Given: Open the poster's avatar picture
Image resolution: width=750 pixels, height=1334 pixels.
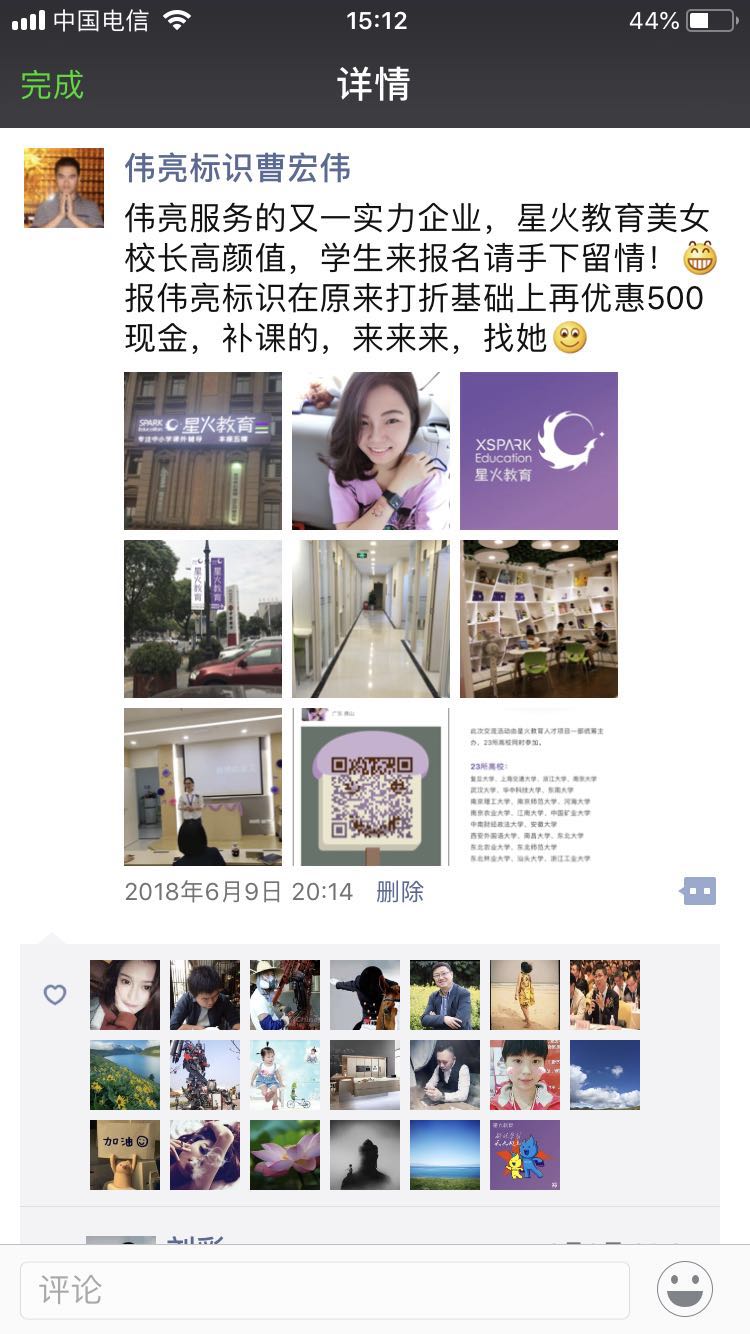Looking at the screenshot, I should [64, 188].
